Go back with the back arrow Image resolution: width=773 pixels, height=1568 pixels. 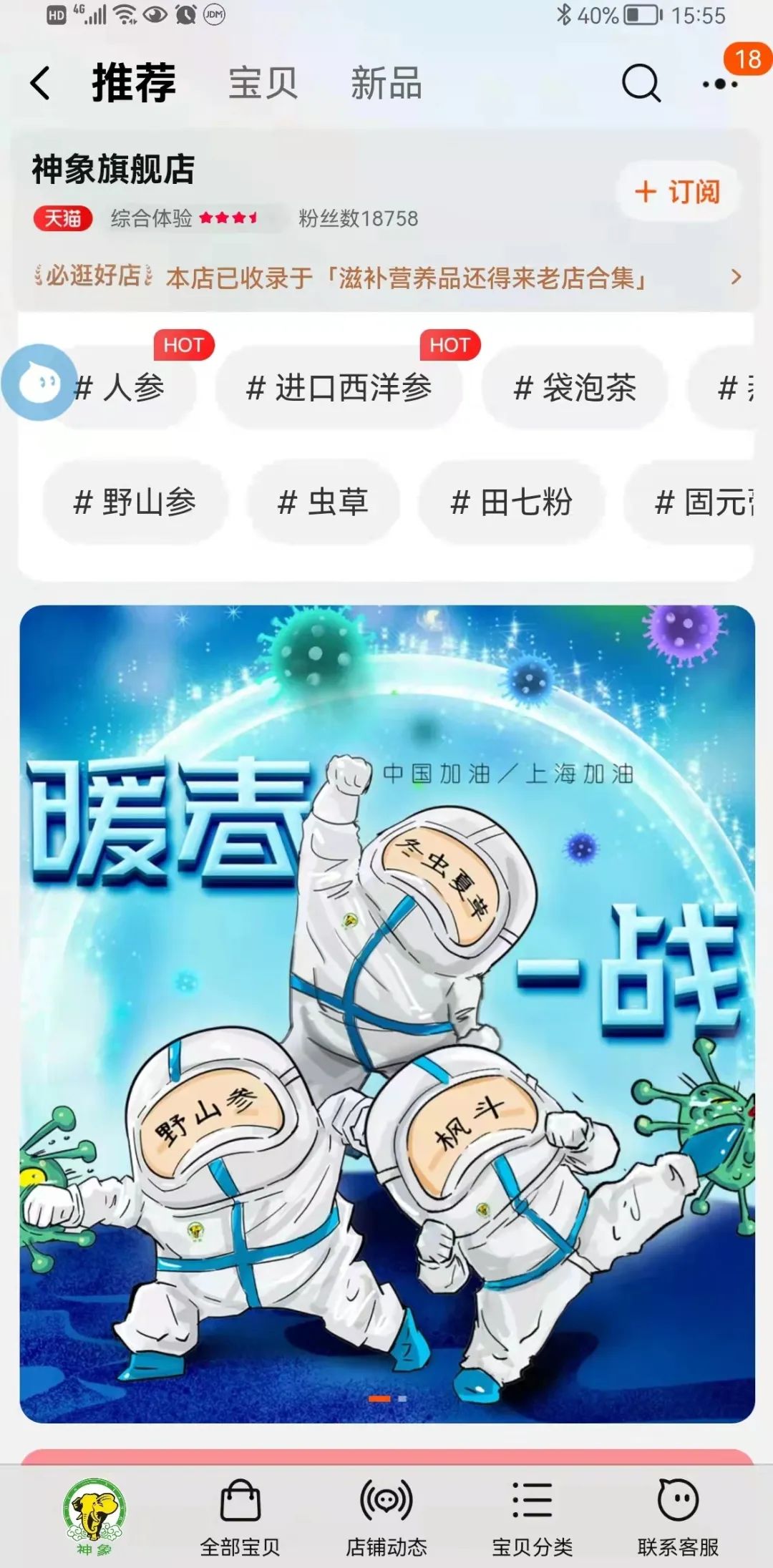(41, 83)
